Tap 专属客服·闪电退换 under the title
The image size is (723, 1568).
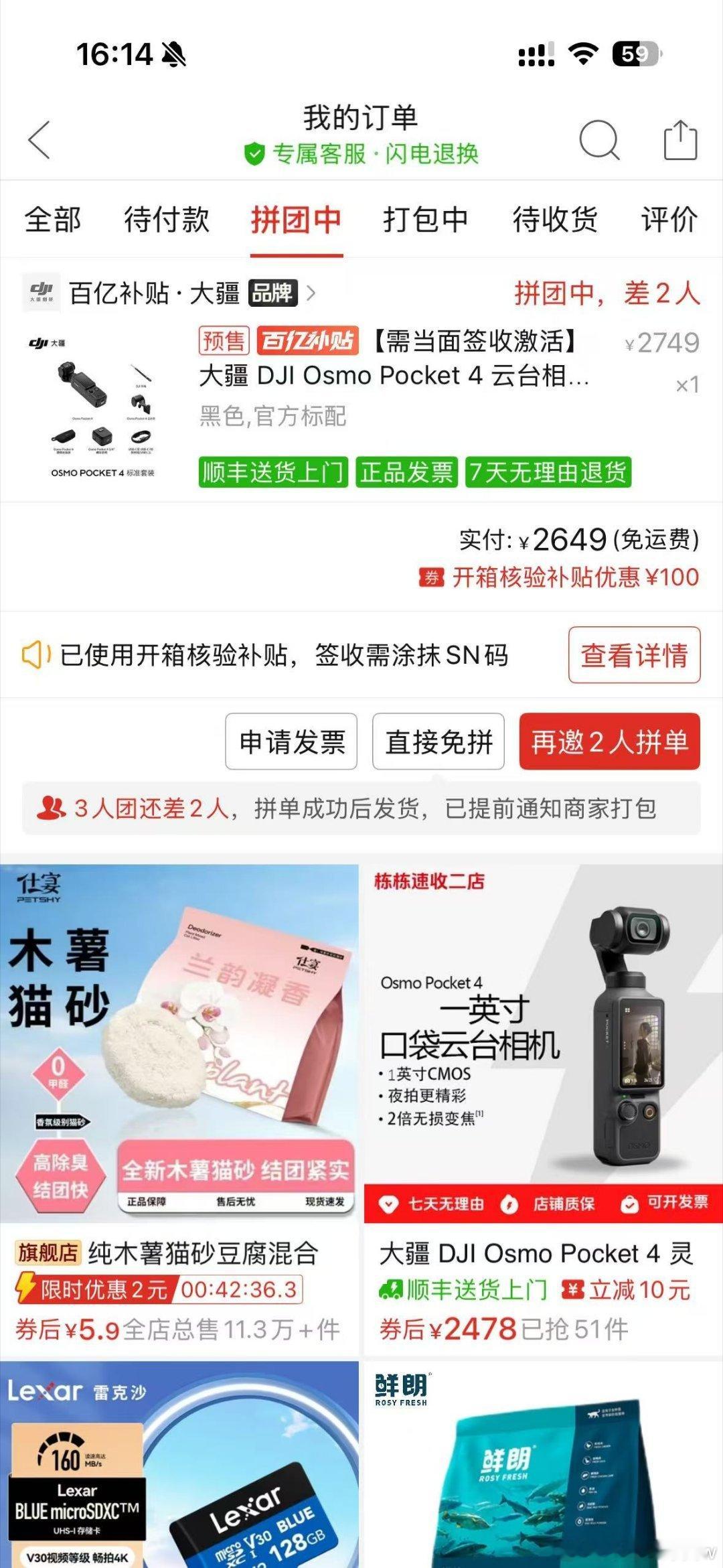[x=361, y=154]
